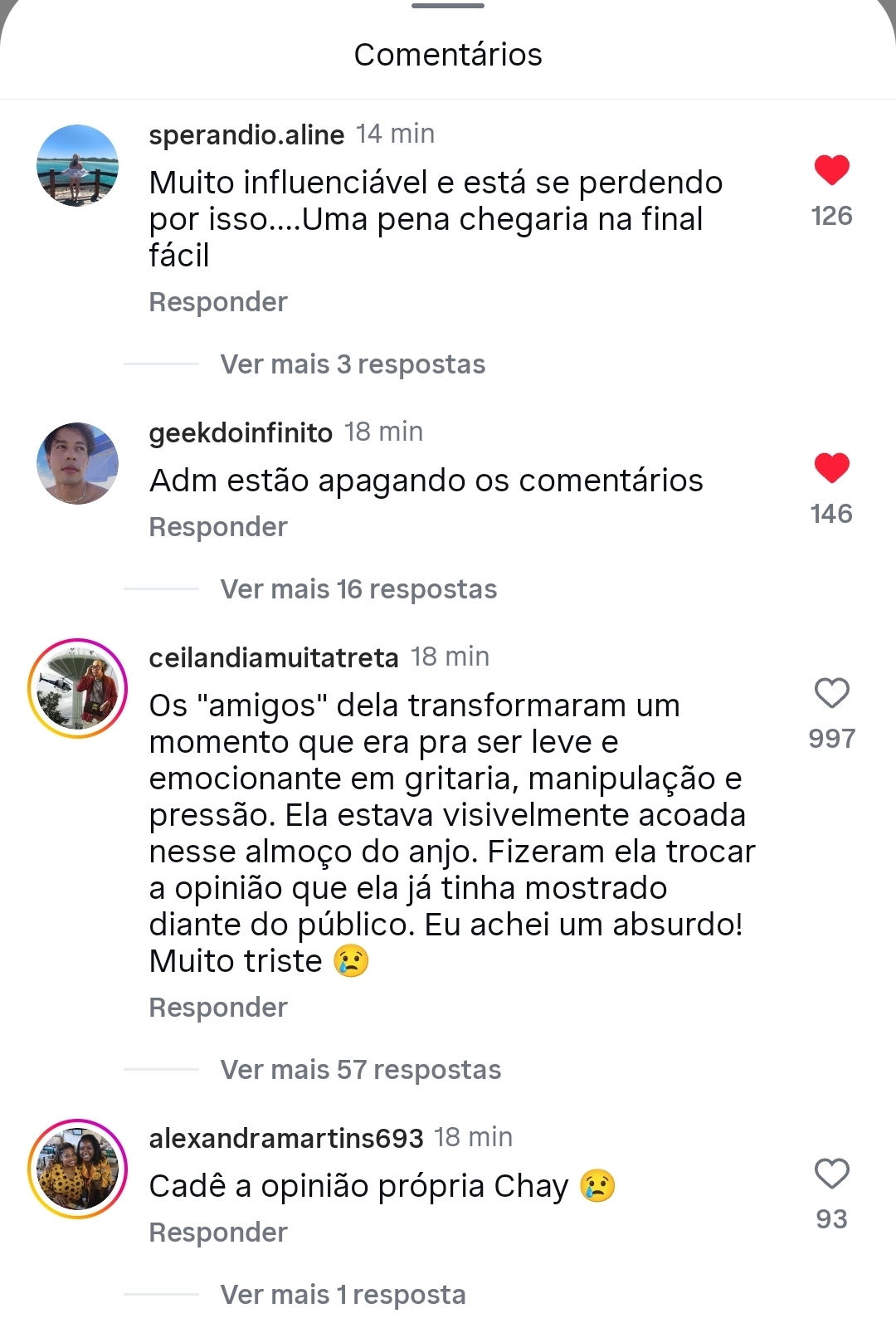
Task: Reply to geekdoinfinito's comment
Action: (x=218, y=527)
